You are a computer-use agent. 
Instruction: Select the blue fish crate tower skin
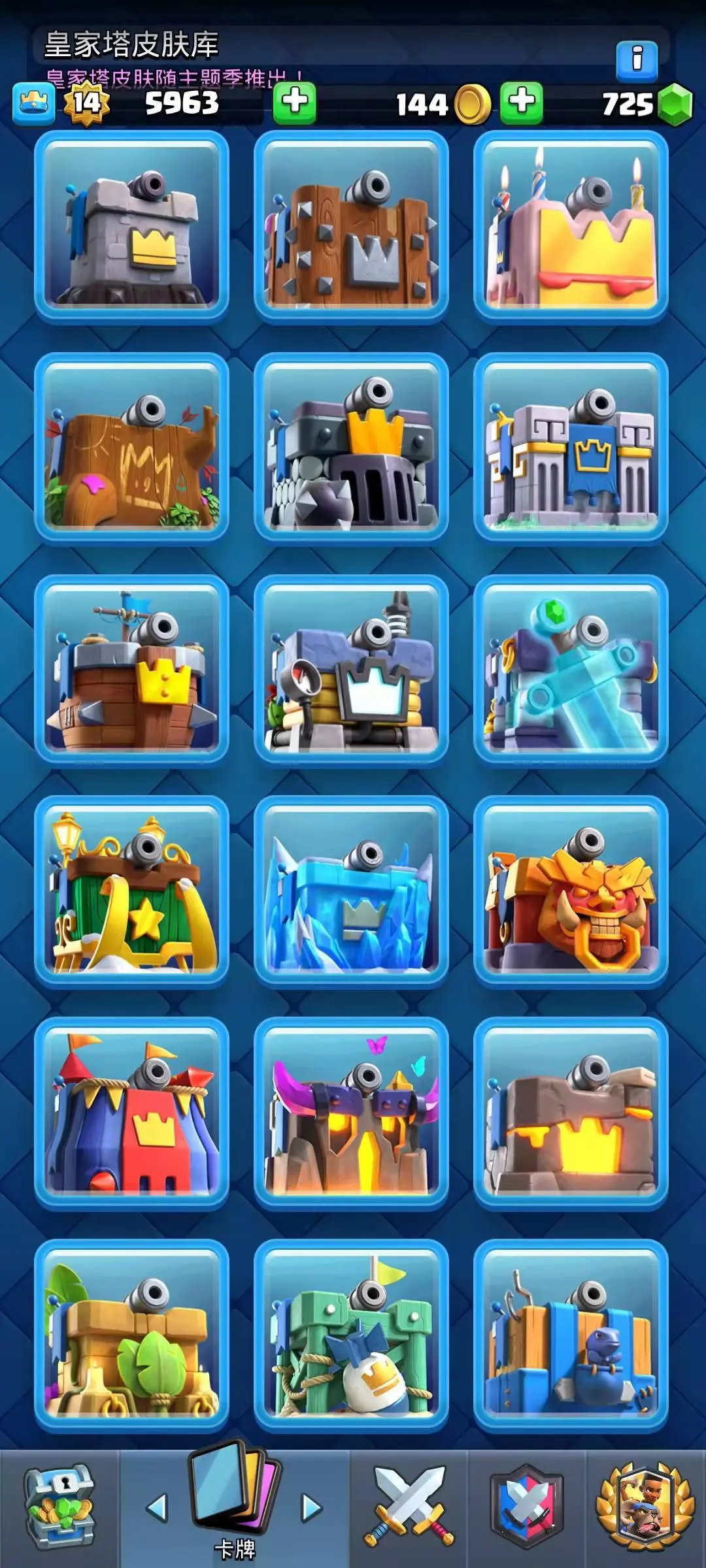(x=571, y=1335)
